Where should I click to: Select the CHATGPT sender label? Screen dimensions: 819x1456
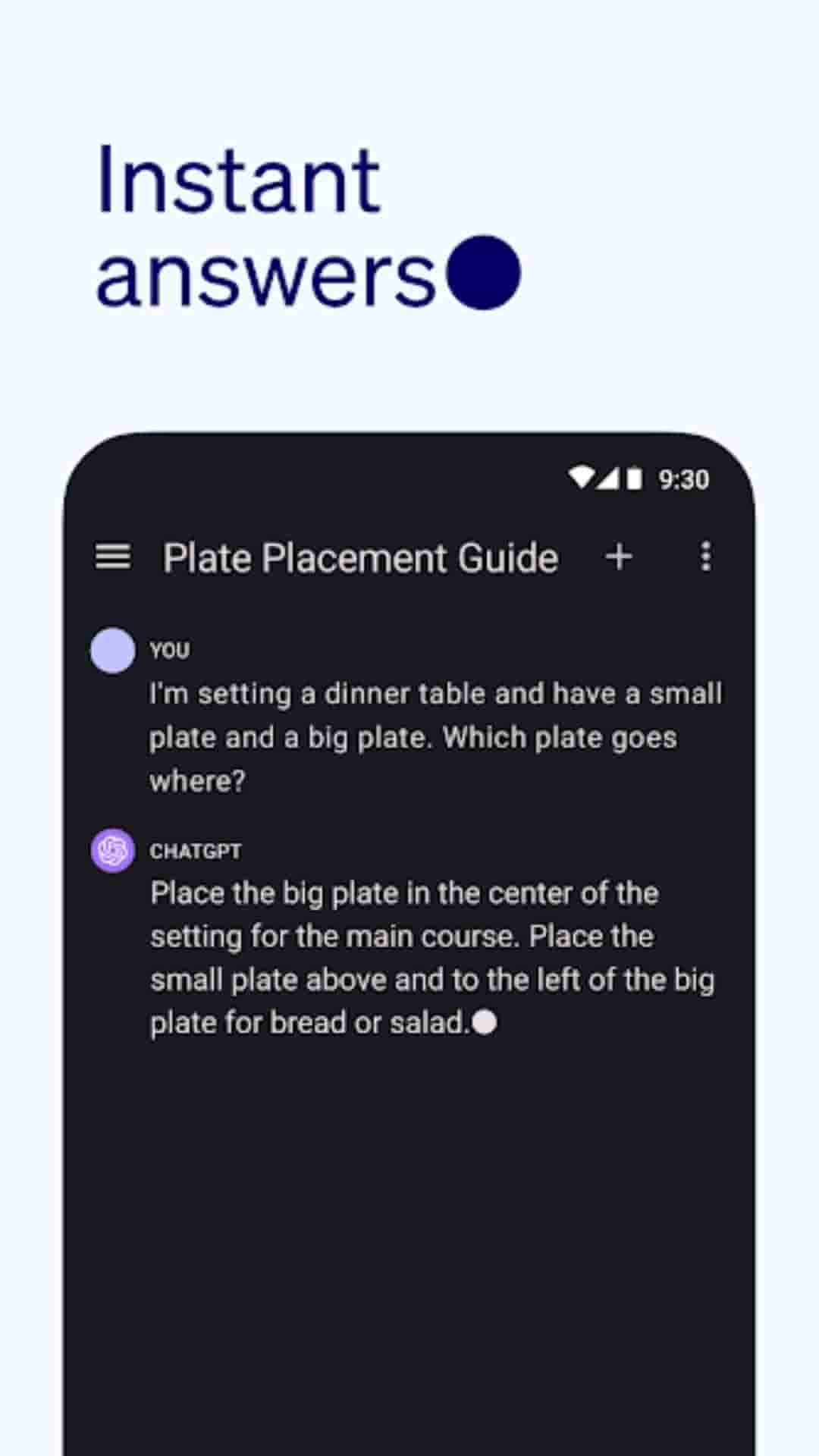click(195, 851)
